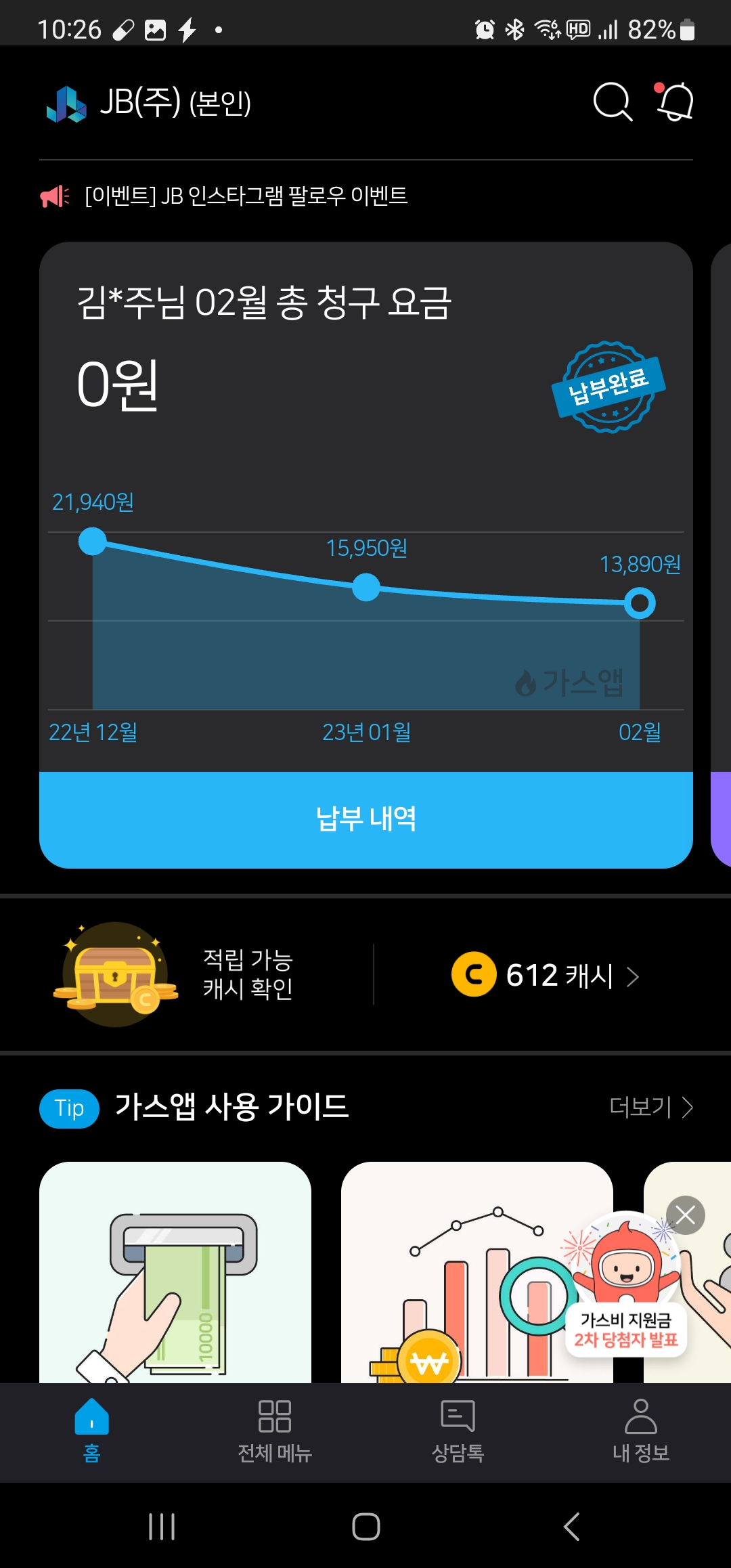Open the notifications bell
This screenshot has width=731, height=1568.
tap(675, 102)
